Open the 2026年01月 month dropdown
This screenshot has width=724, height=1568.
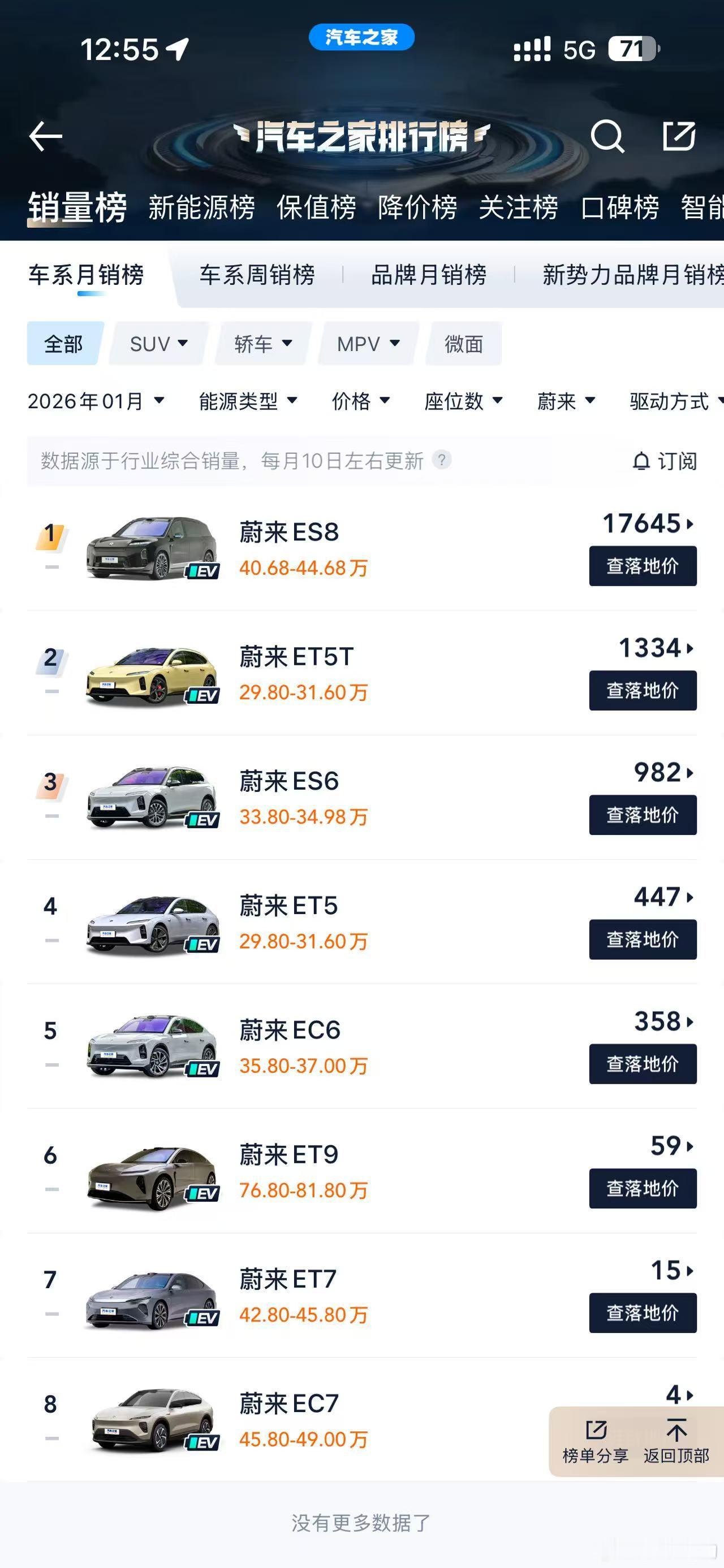(x=96, y=401)
